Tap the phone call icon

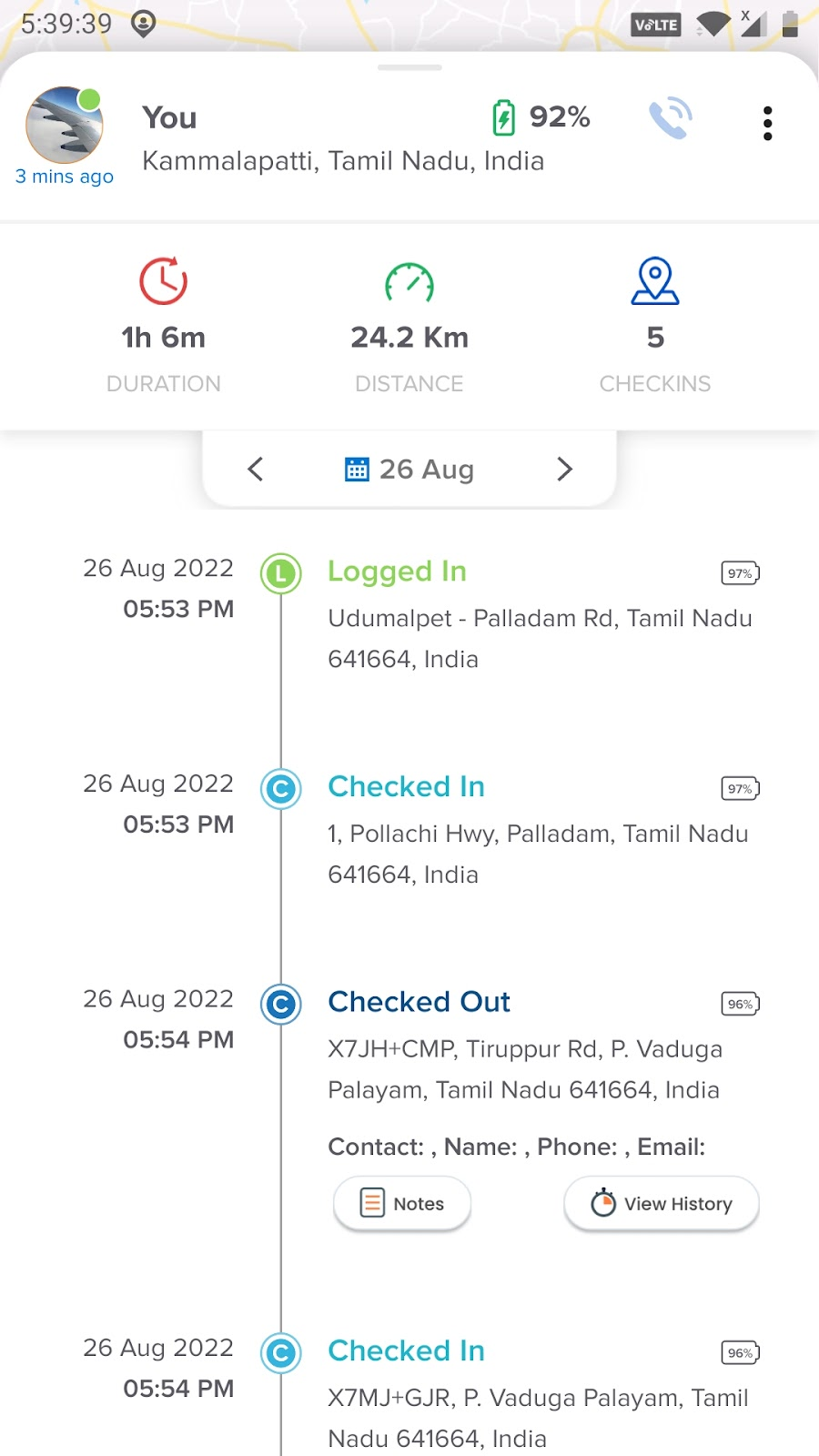(671, 119)
